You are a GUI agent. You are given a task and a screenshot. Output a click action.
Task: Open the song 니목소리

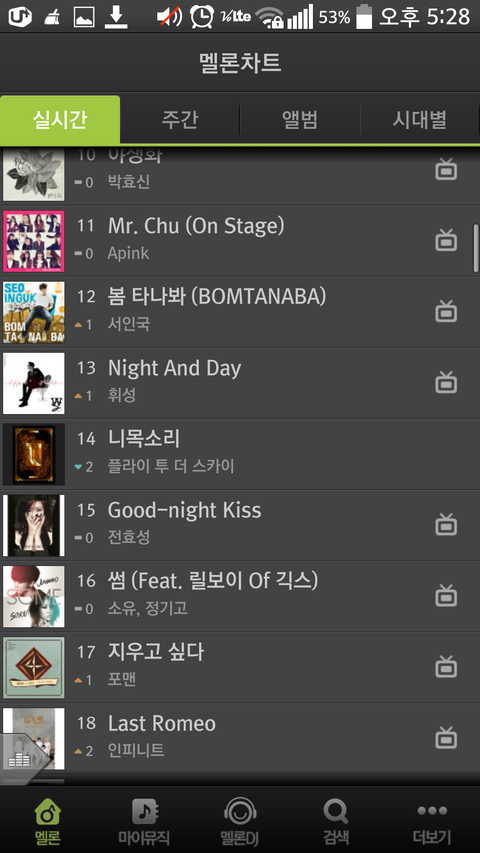(x=240, y=454)
